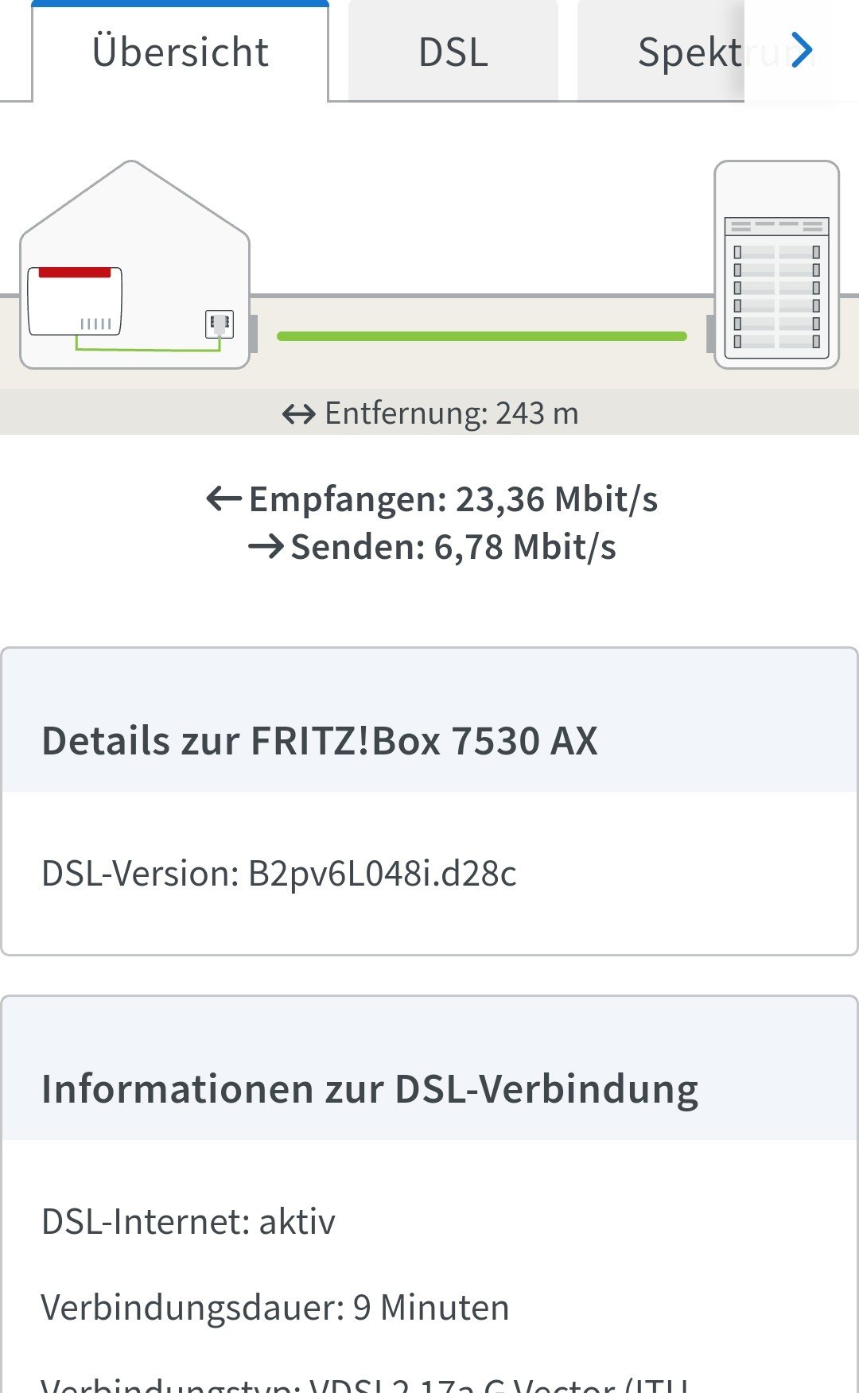The height and width of the screenshot is (1400, 859).
Task: Show more tabs with the right chevron
Action: pyautogui.click(x=802, y=51)
